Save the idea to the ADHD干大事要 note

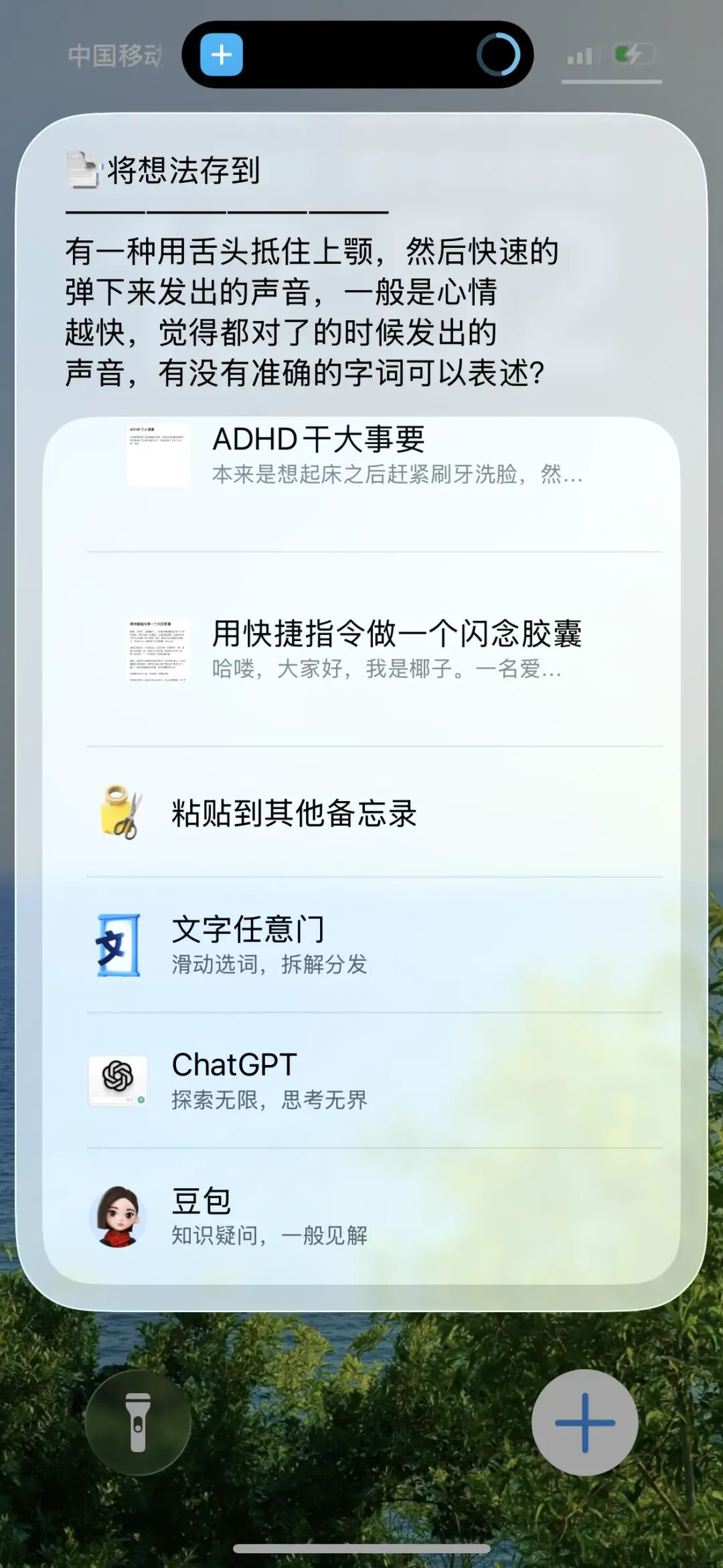click(361, 455)
